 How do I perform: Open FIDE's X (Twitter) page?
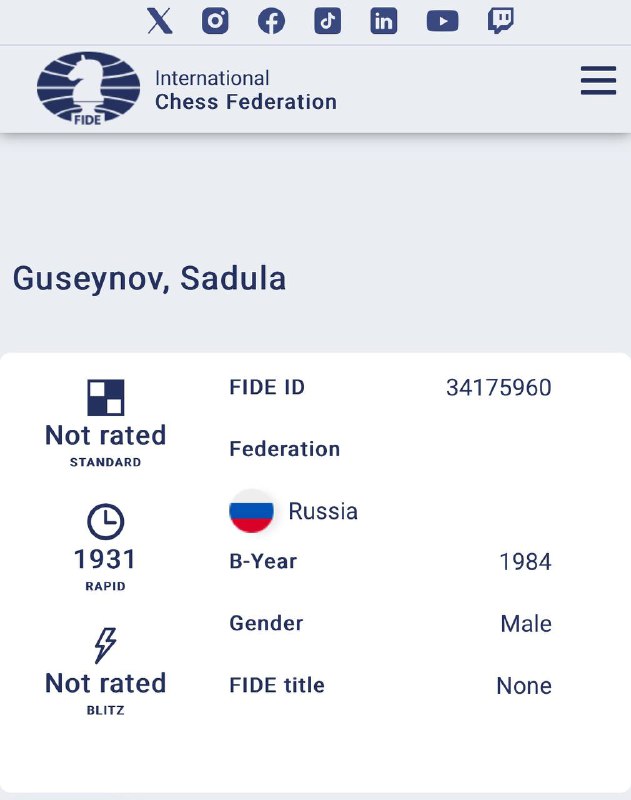(159, 21)
